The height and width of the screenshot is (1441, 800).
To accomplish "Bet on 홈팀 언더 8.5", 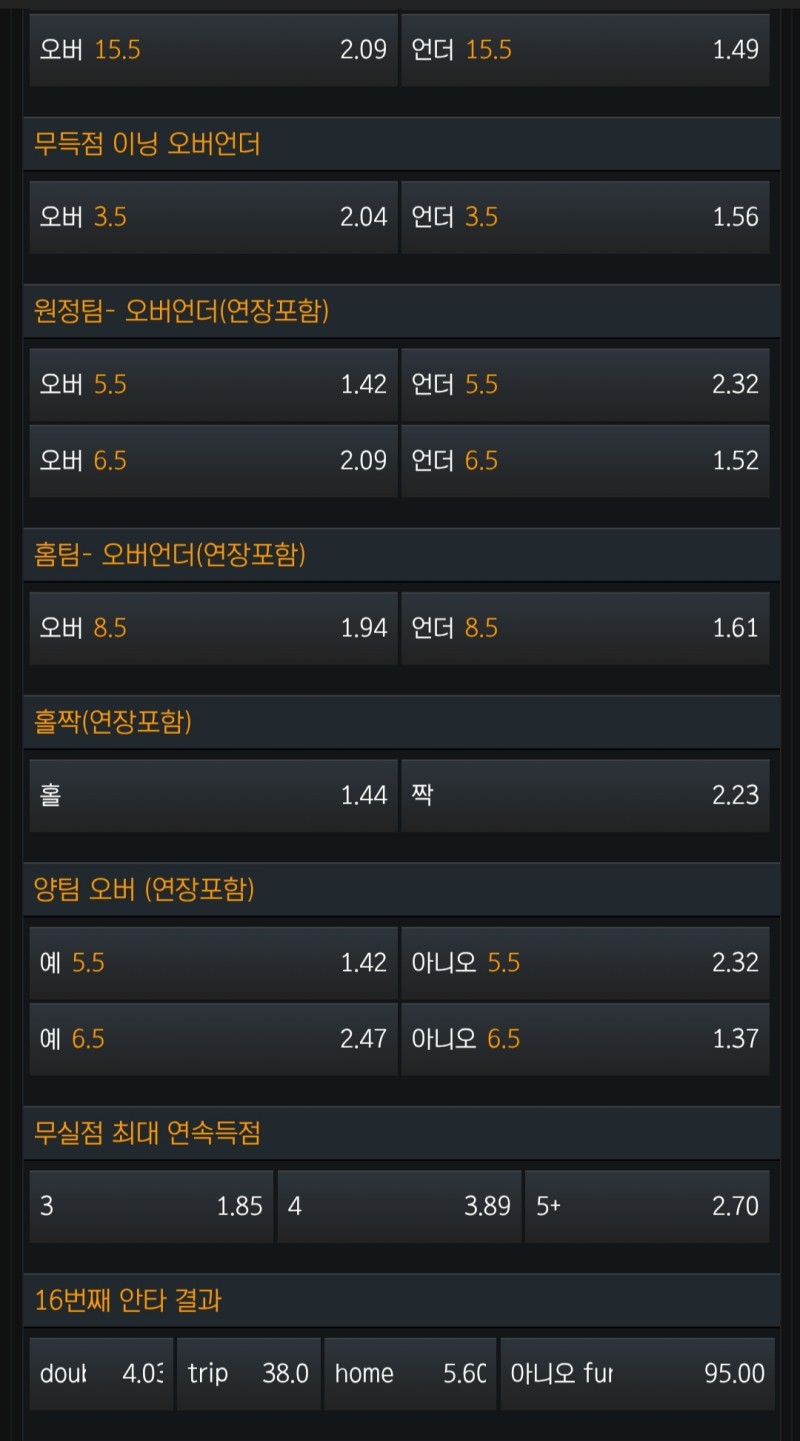I will click(x=585, y=628).
